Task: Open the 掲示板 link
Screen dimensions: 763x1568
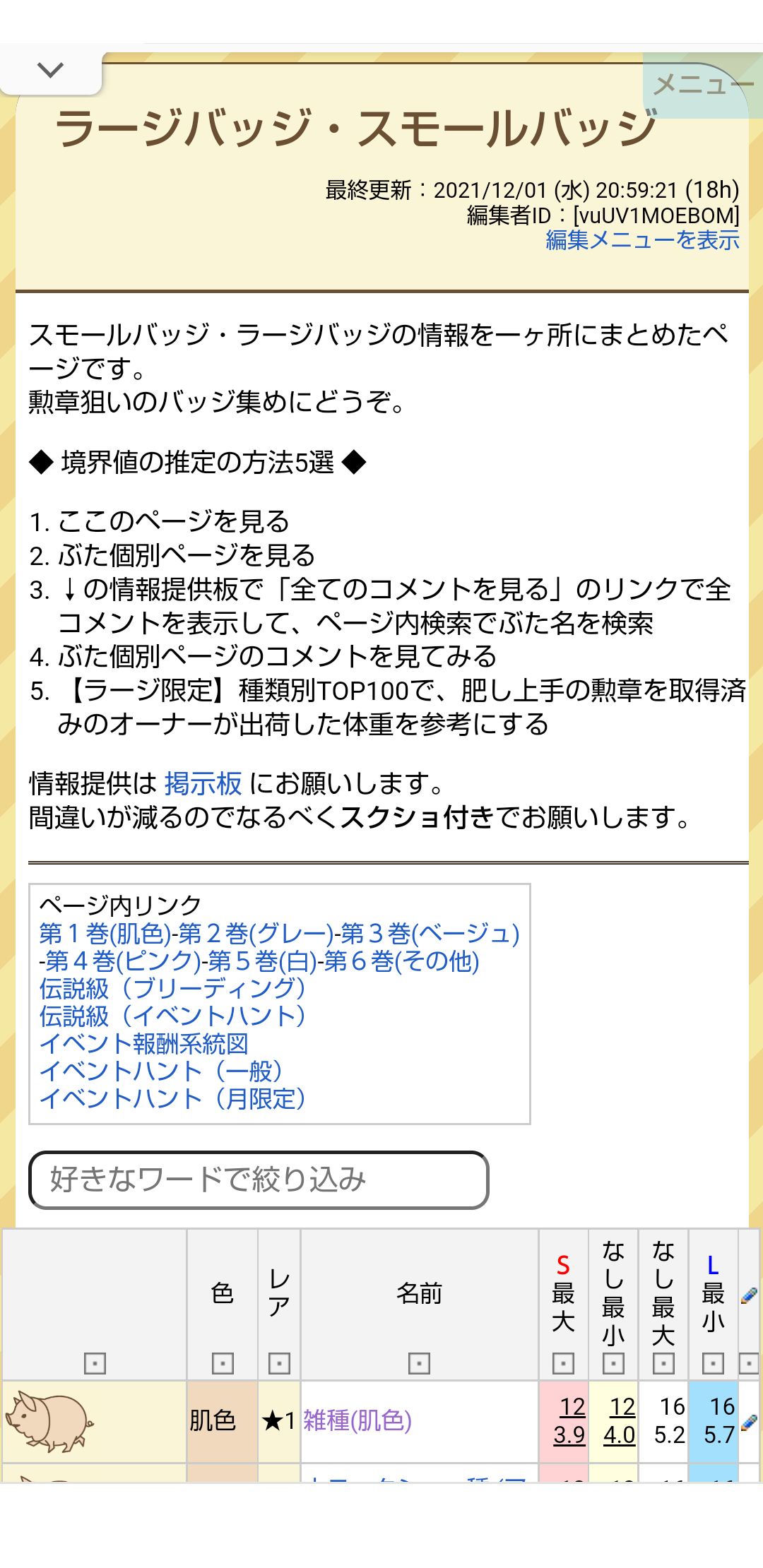Action: tap(203, 783)
